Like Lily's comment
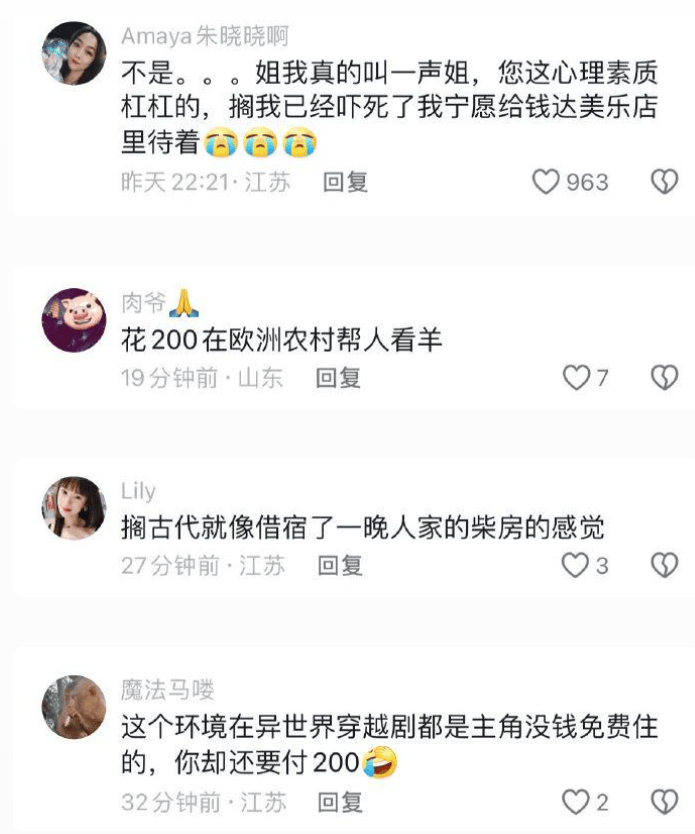 tap(575, 565)
